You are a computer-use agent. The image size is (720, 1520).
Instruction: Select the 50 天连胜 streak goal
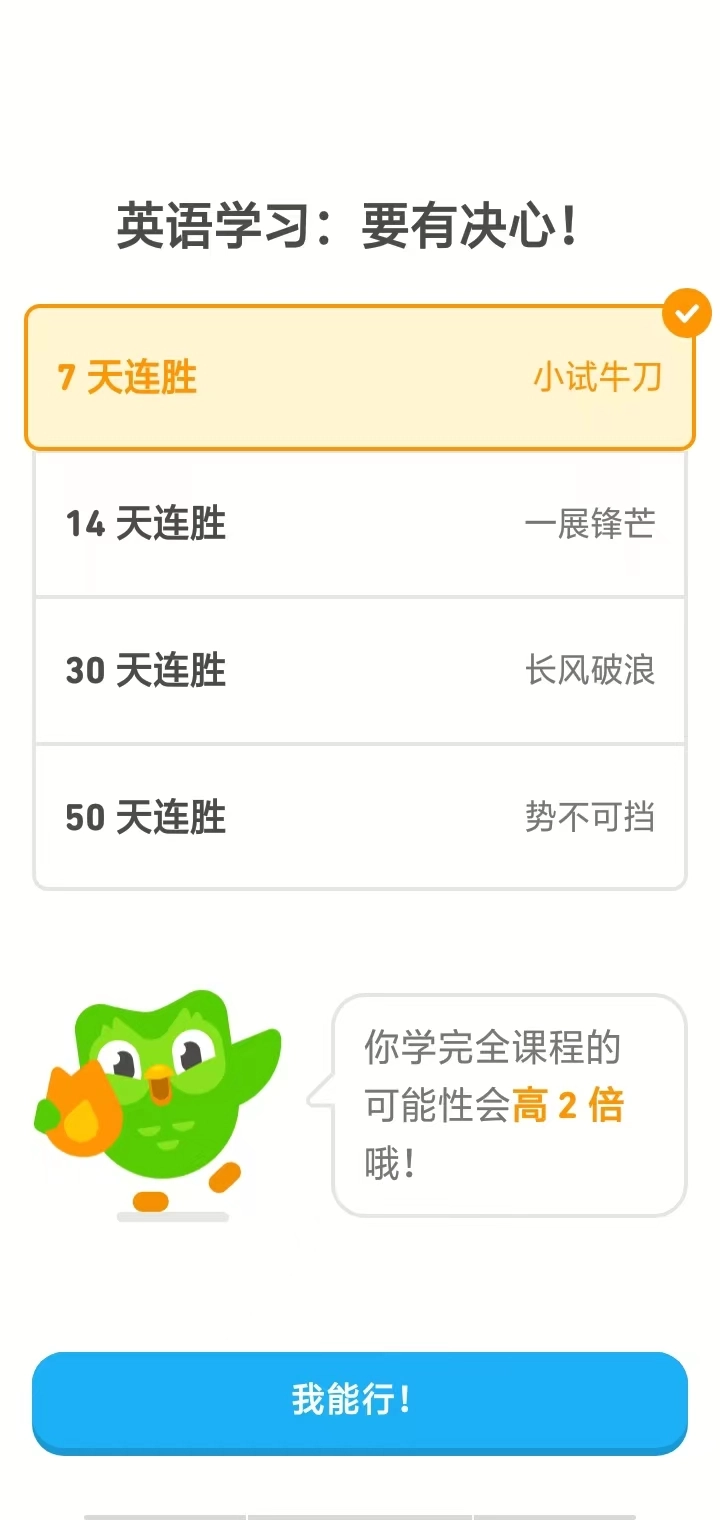click(360, 817)
